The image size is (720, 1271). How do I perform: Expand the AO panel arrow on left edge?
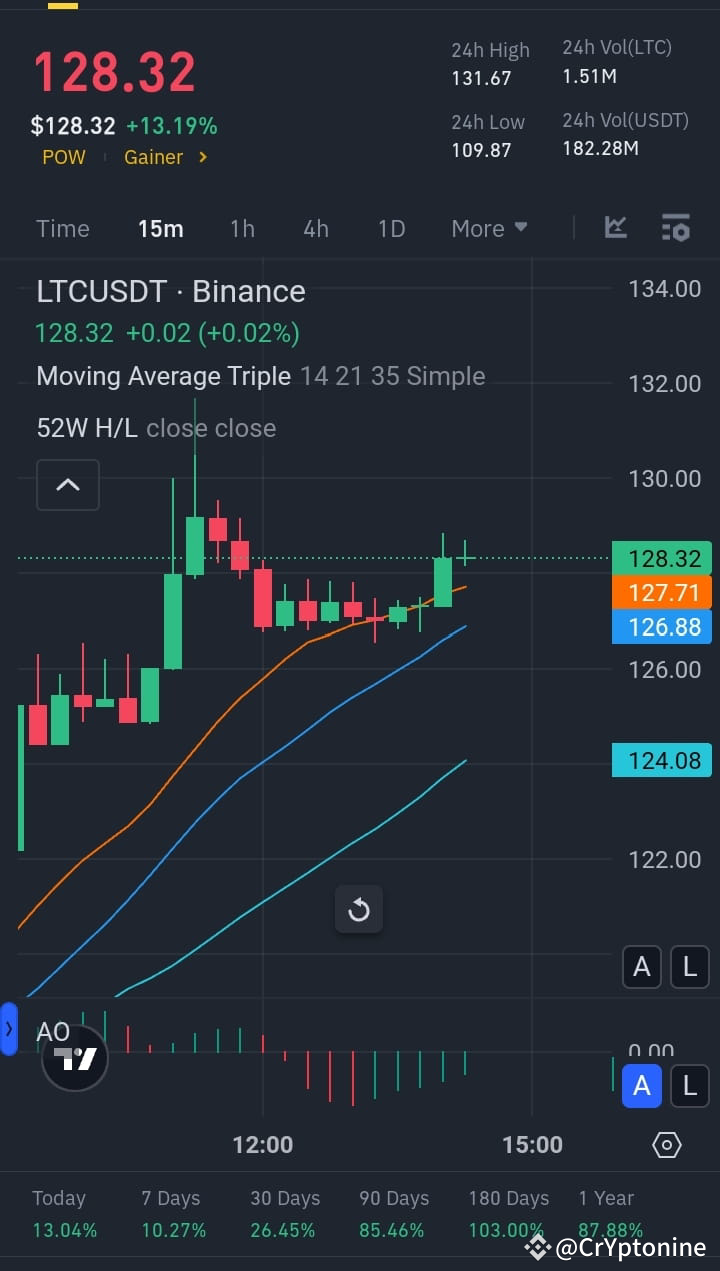coord(8,1030)
